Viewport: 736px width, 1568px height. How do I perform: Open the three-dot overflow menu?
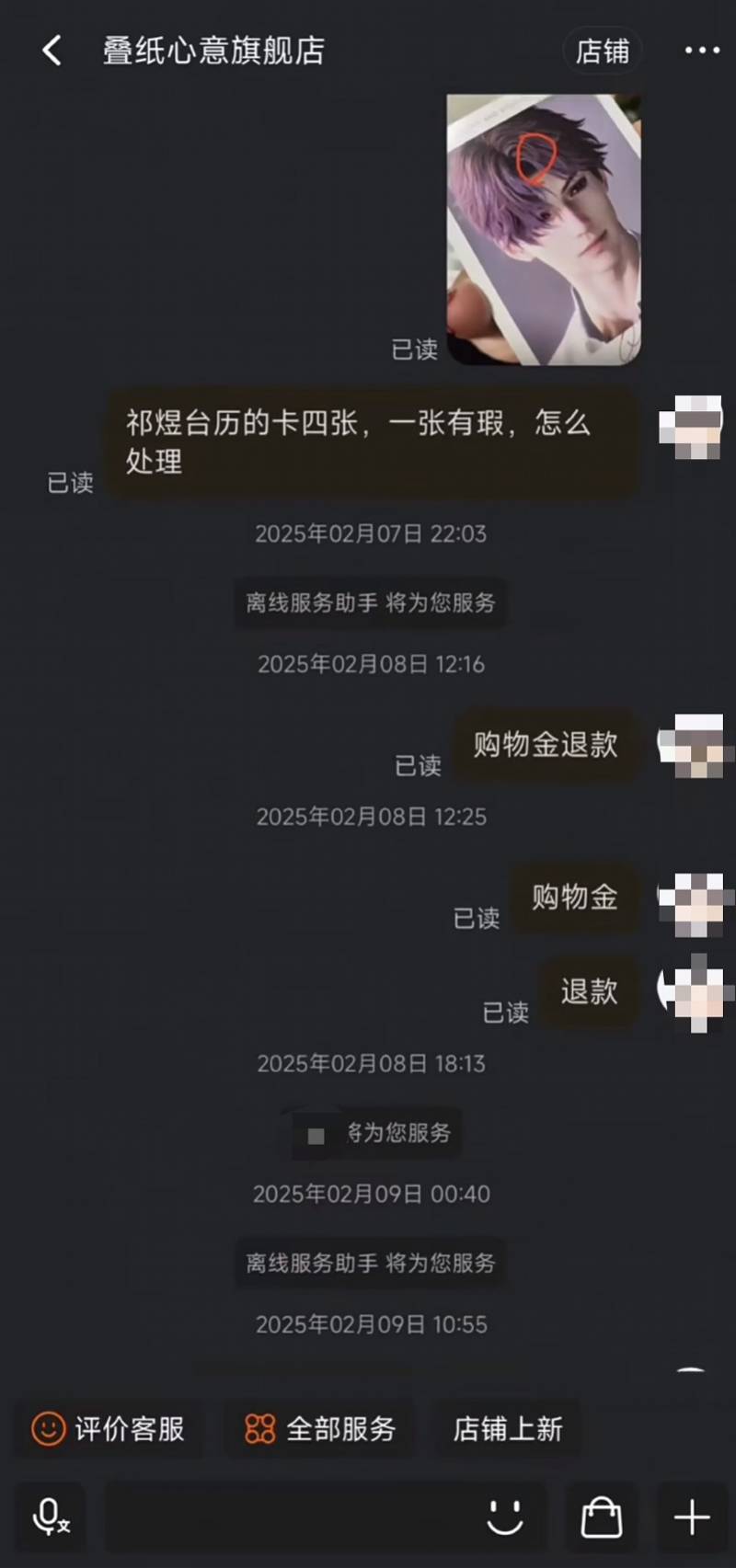(701, 51)
